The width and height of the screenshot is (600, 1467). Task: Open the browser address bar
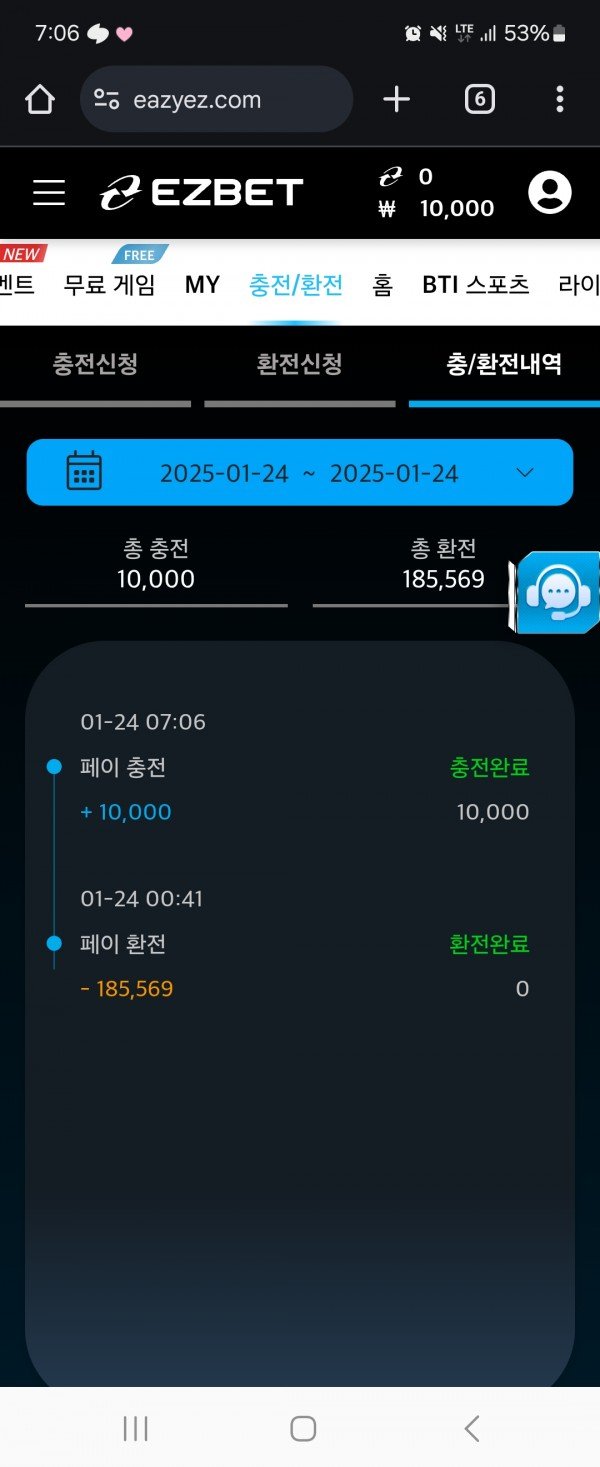(x=216, y=99)
